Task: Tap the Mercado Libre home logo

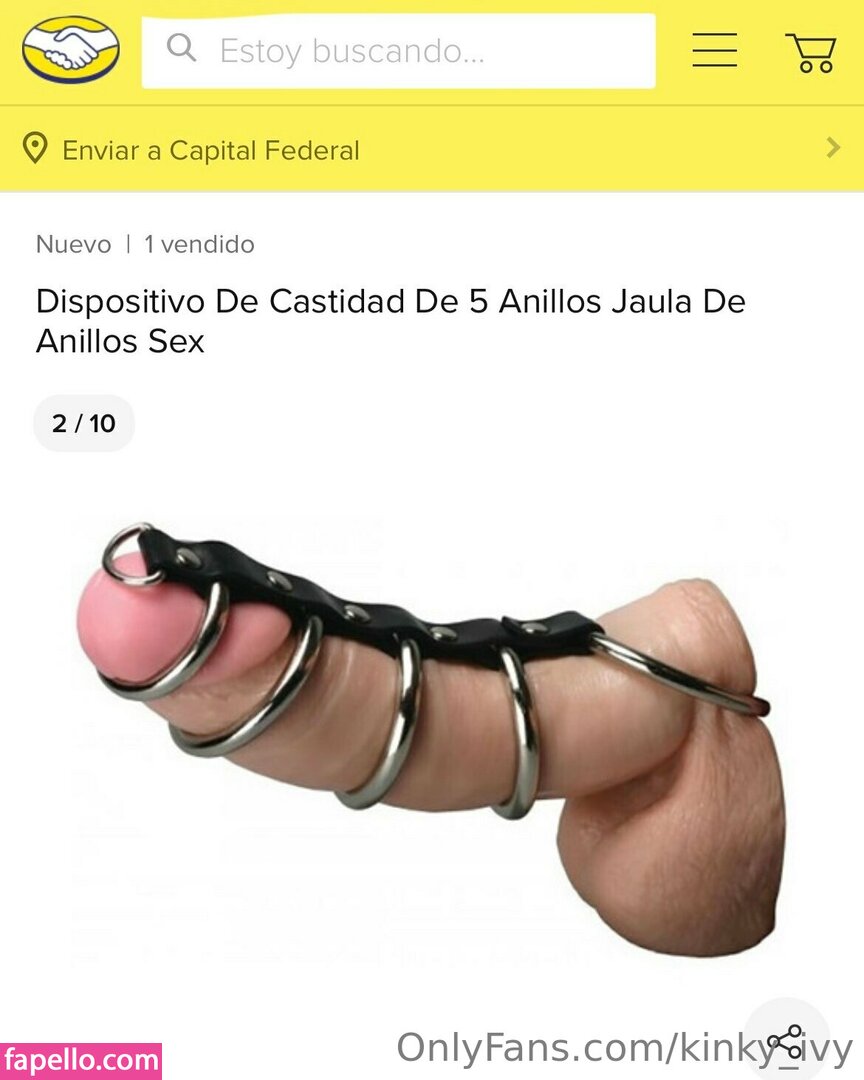Action: [70, 50]
